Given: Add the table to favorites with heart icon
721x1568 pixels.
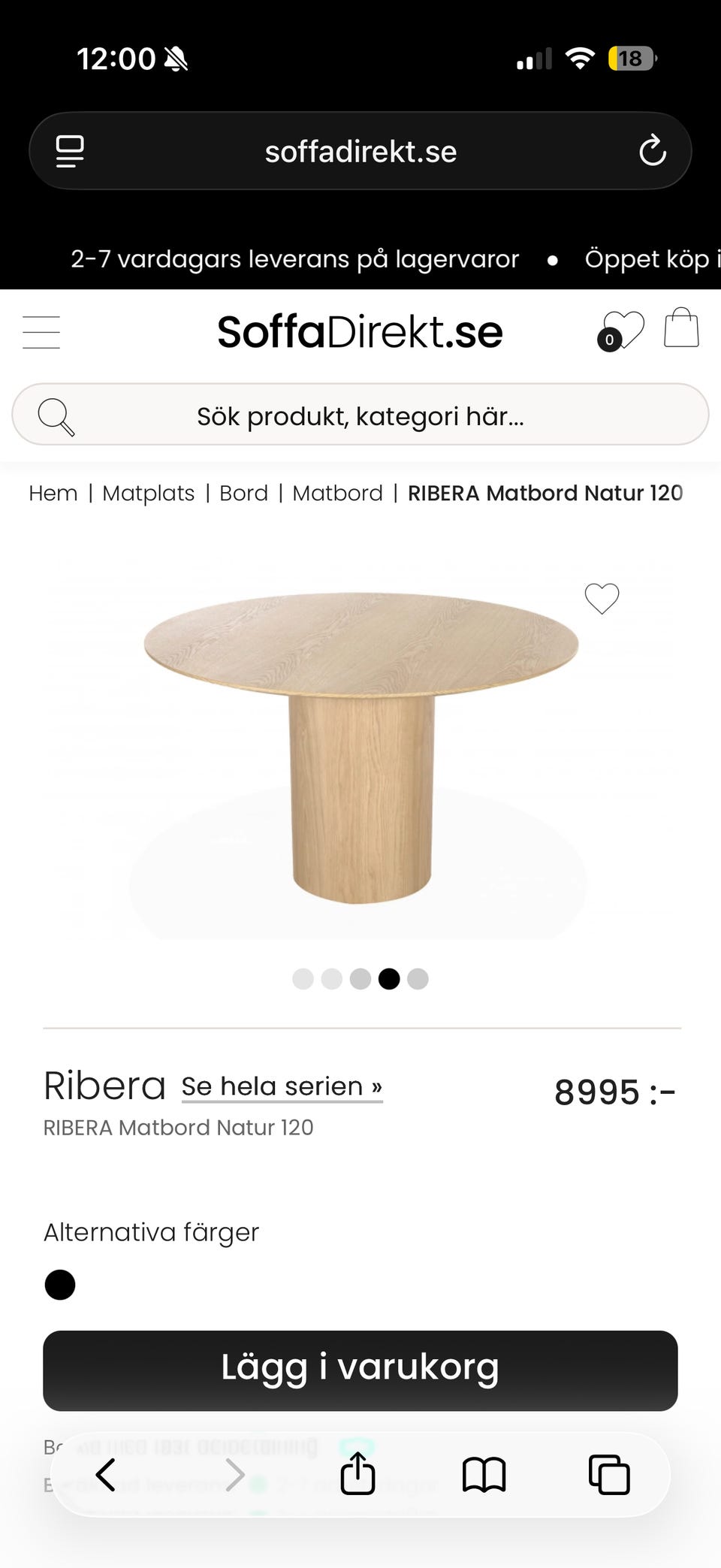Looking at the screenshot, I should click(x=601, y=600).
